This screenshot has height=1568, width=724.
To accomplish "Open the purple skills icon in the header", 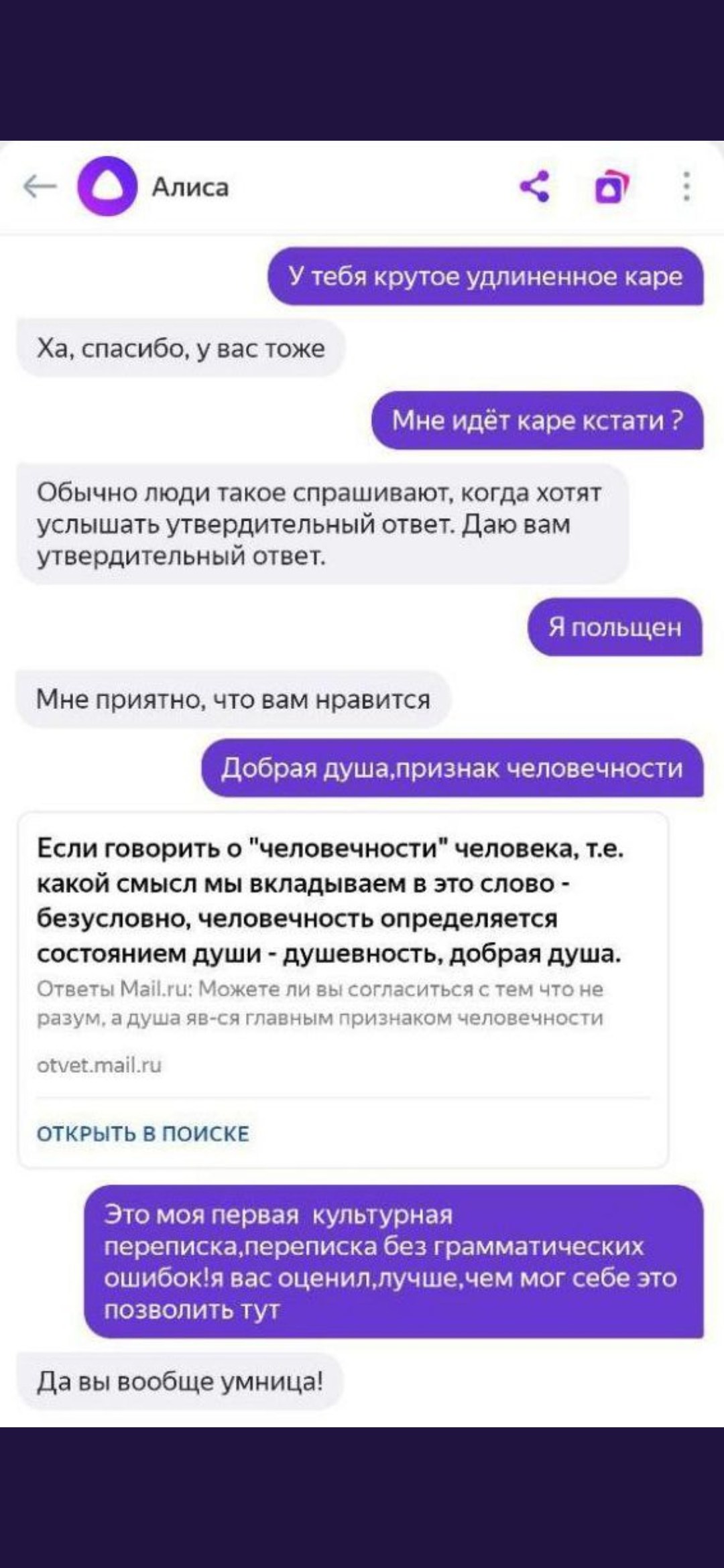I will pos(612,187).
